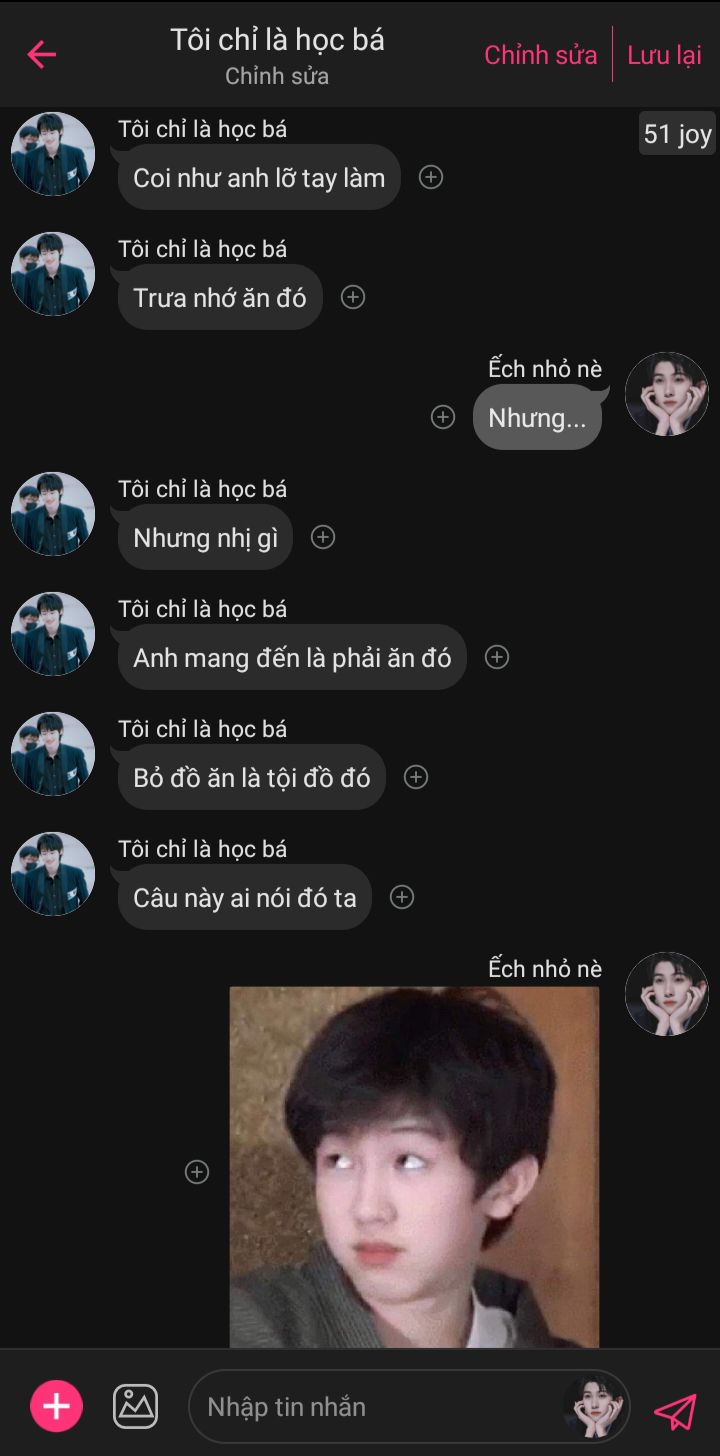
Task: Open the photo sent by Ếch nhỏ nè
Action: (x=414, y=1167)
